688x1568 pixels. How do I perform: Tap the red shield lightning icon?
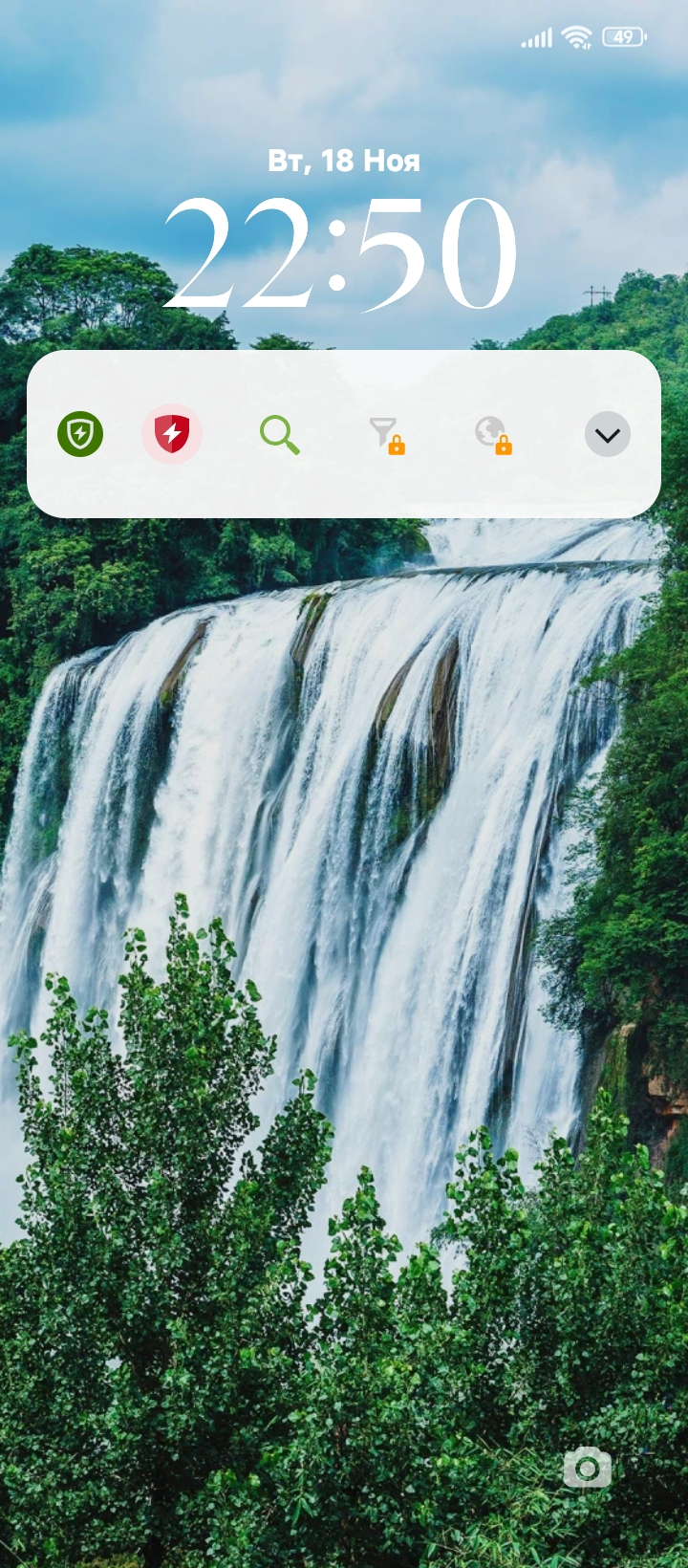[172, 434]
